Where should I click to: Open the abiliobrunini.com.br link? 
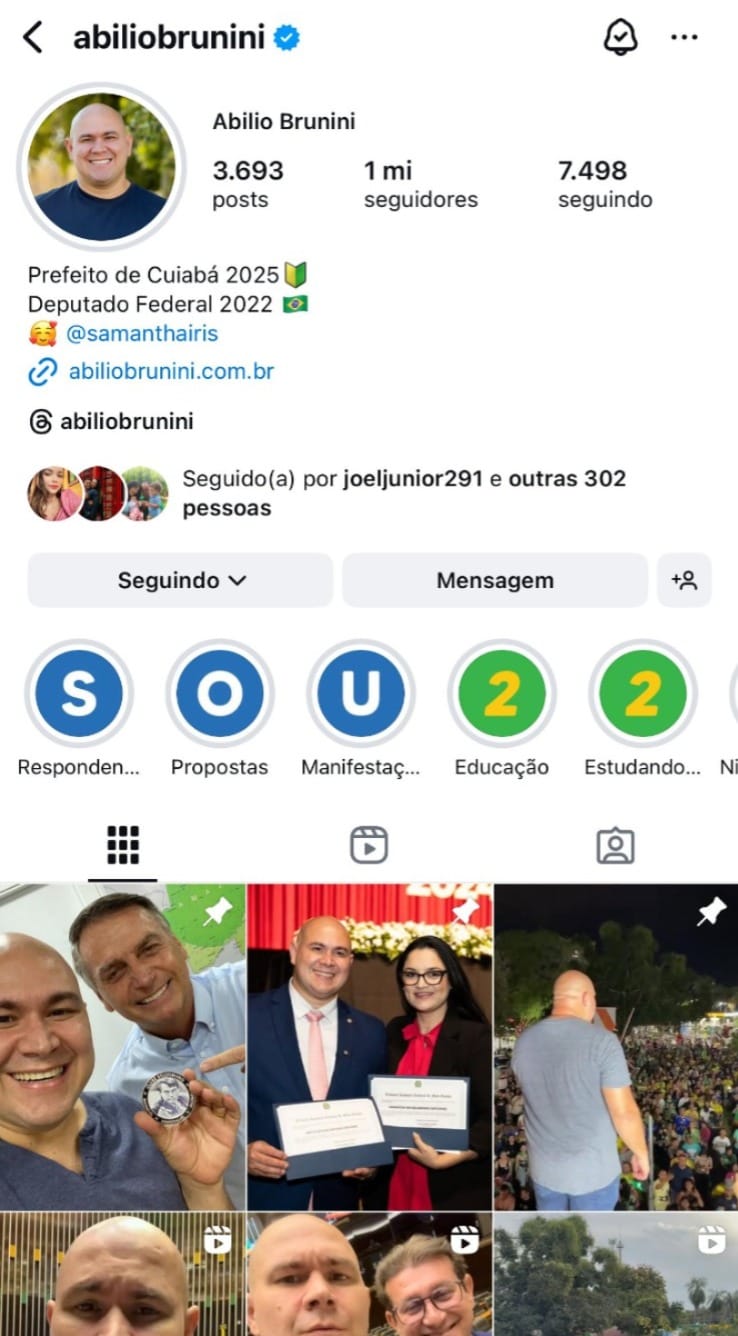(171, 372)
